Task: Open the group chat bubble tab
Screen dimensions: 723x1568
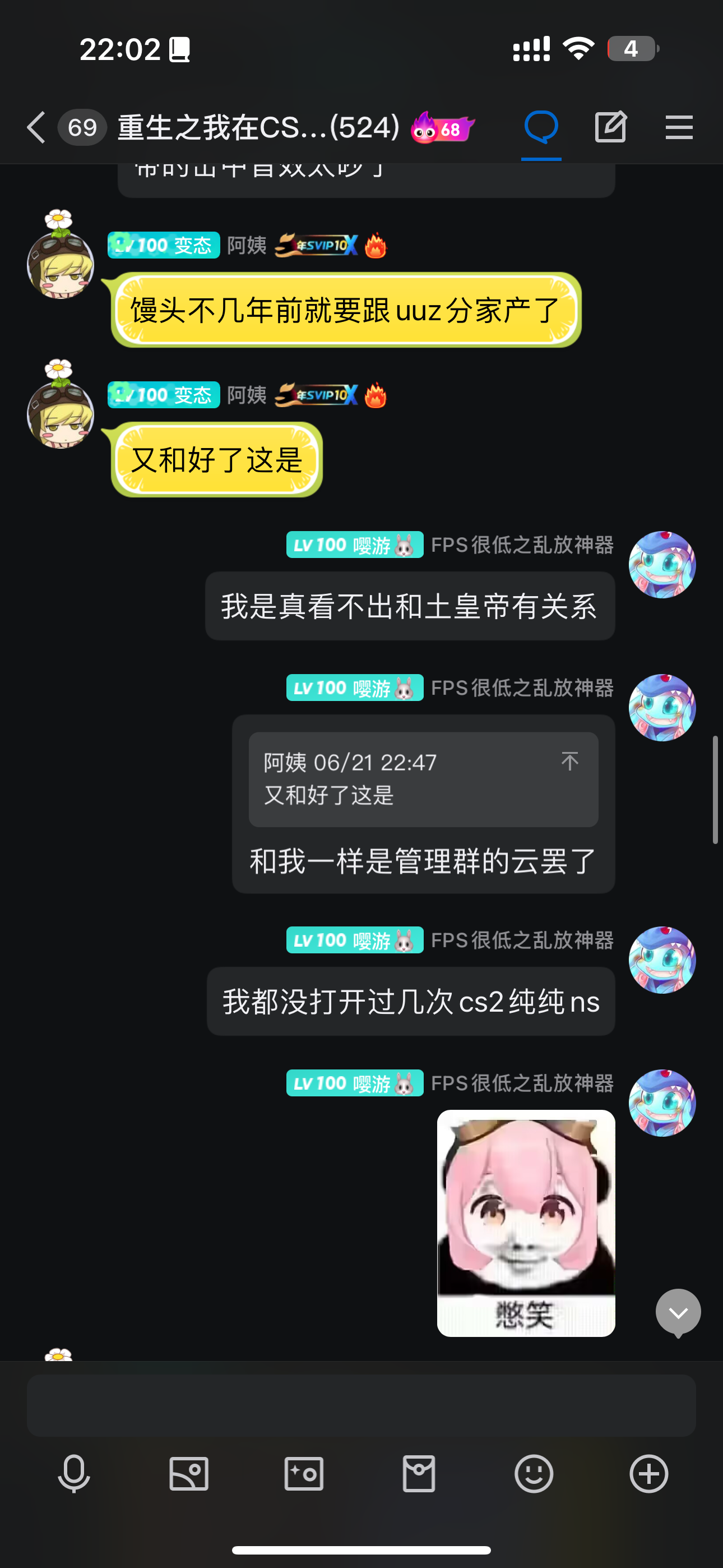Action: pyautogui.click(x=540, y=127)
